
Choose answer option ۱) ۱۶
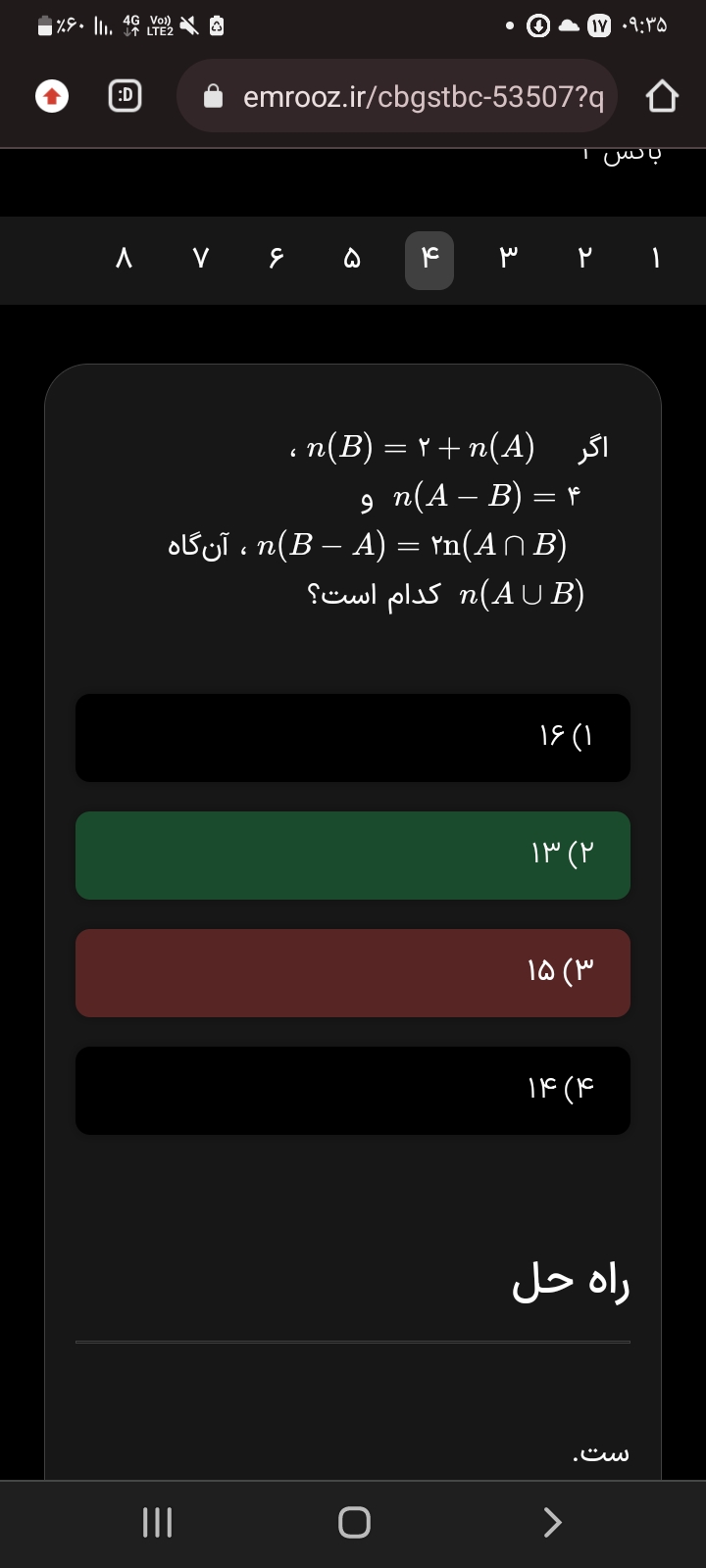[353, 737]
